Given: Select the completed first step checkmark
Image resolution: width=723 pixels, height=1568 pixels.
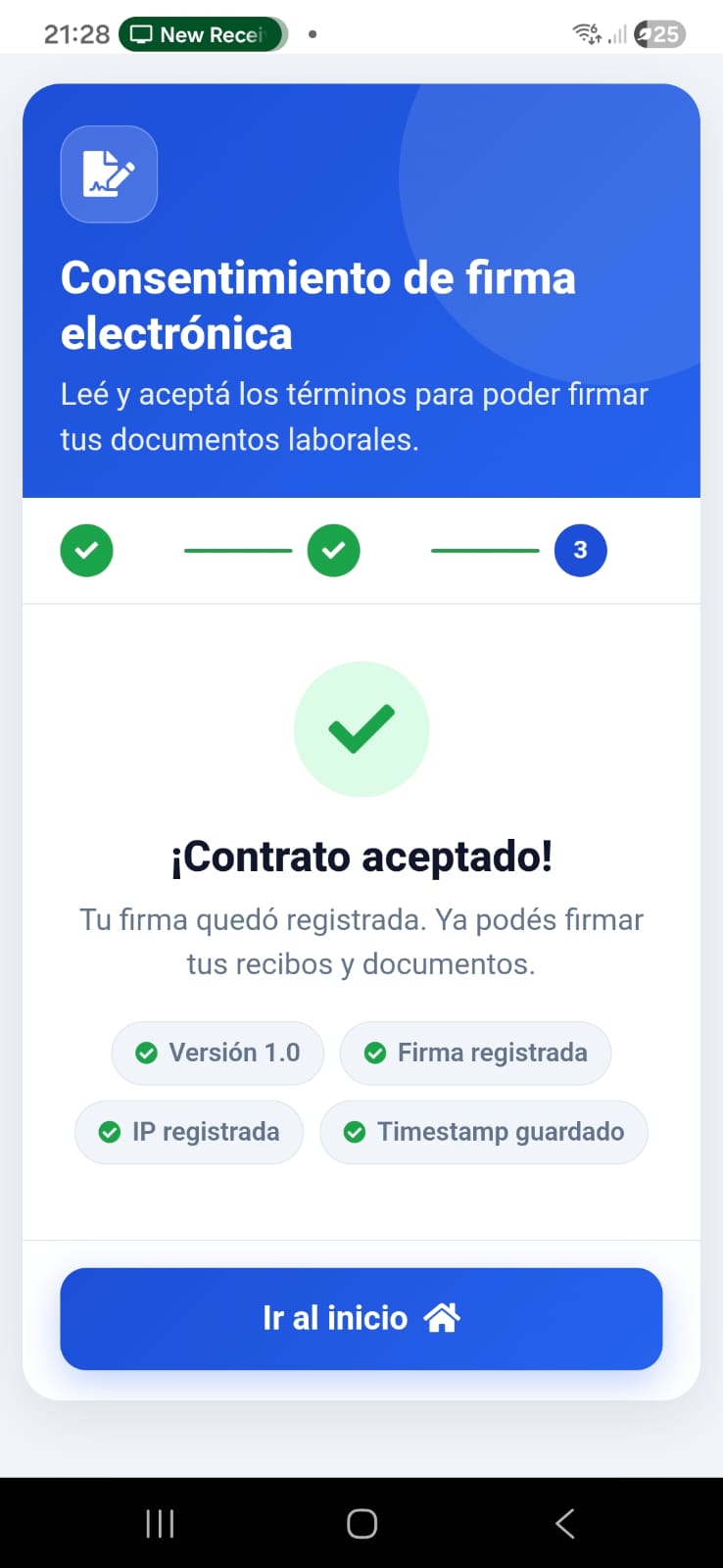Looking at the screenshot, I should click(x=86, y=550).
